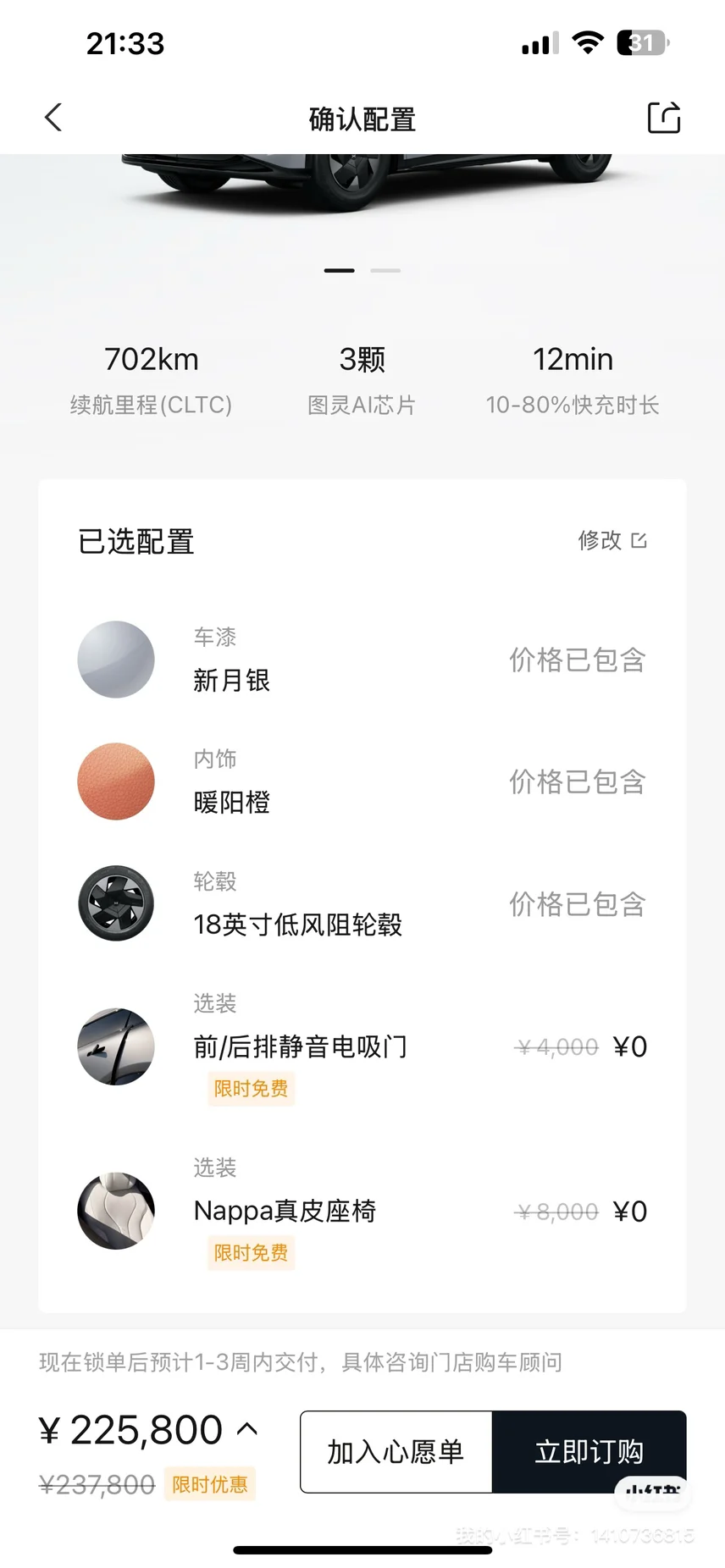This screenshot has width=725, height=1568.
Task: Add to wishlist with 加入心愿单
Action: coord(396,1451)
